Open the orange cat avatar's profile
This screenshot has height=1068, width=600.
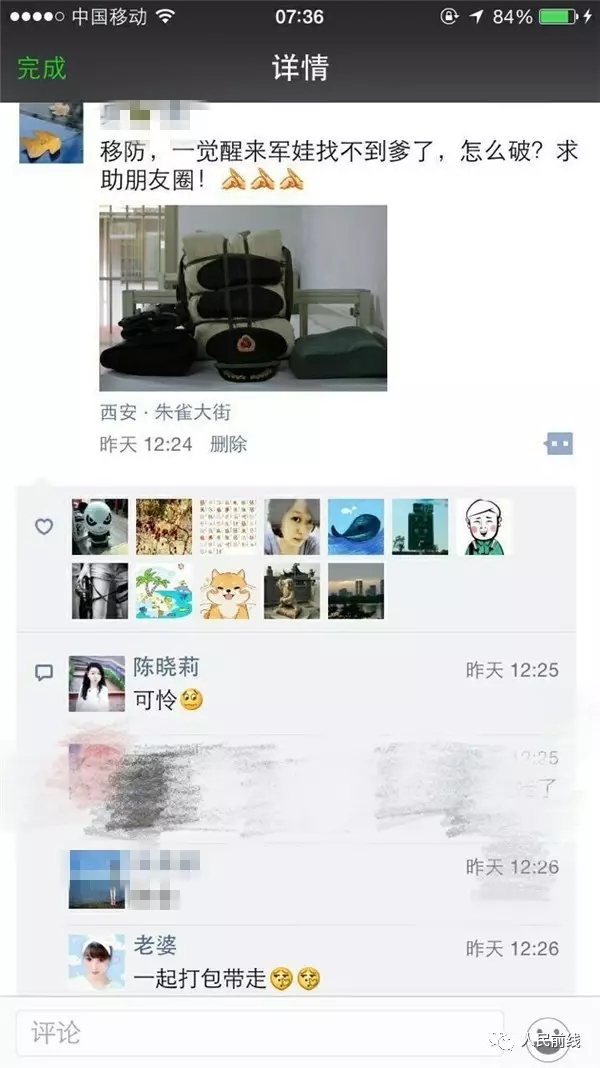pos(228,591)
